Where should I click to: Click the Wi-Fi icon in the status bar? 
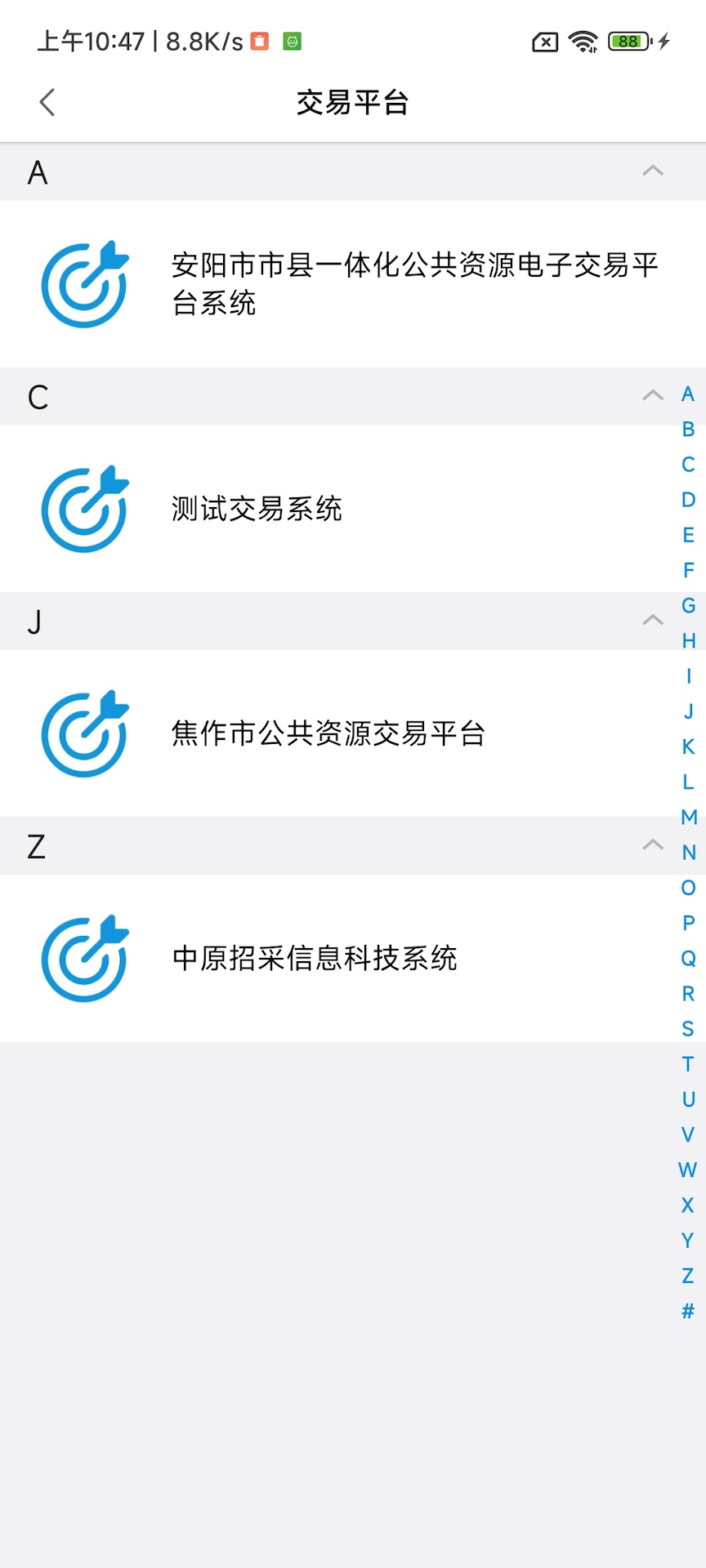[x=582, y=40]
